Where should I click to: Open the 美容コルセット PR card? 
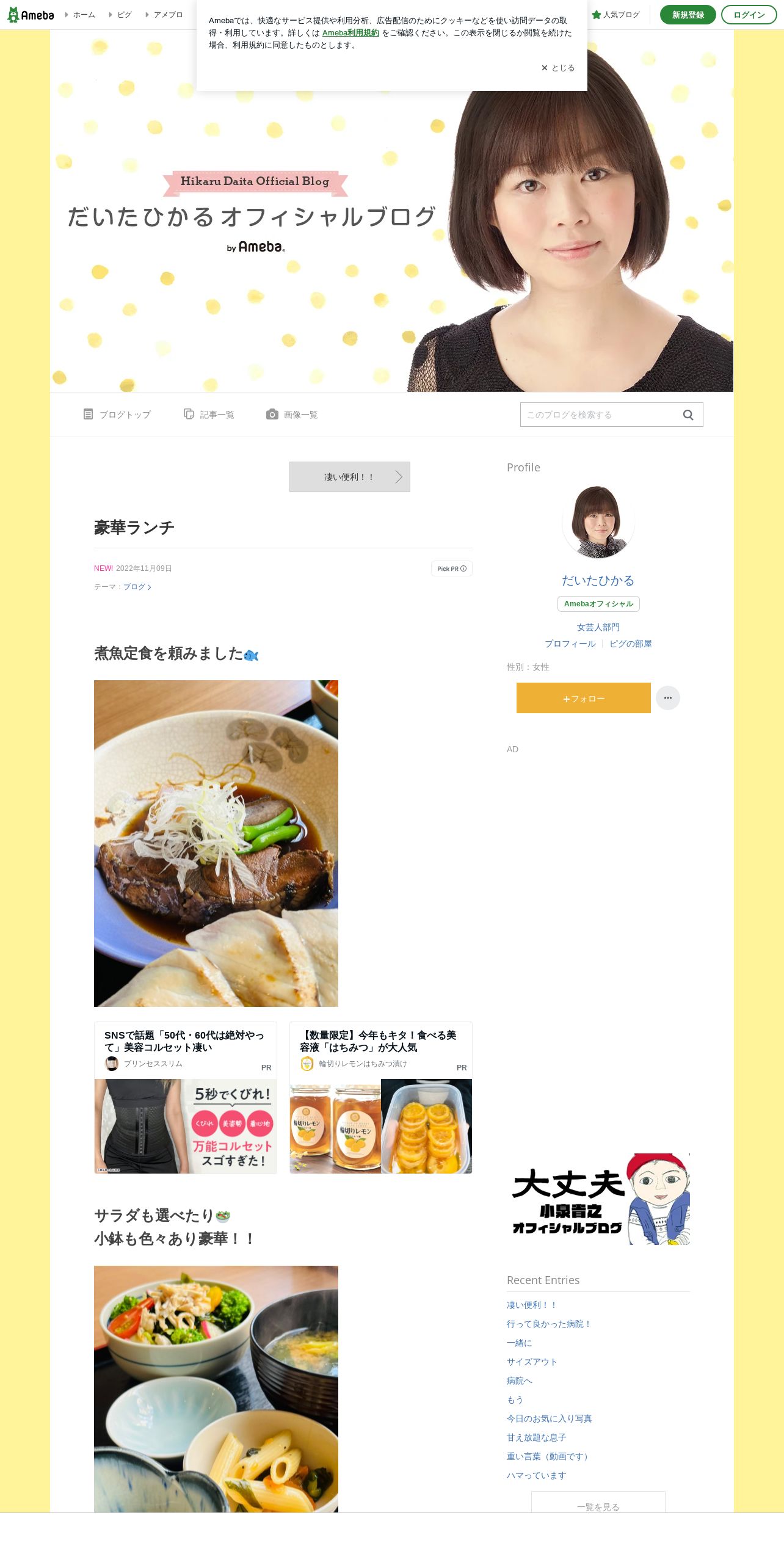tap(186, 1098)
